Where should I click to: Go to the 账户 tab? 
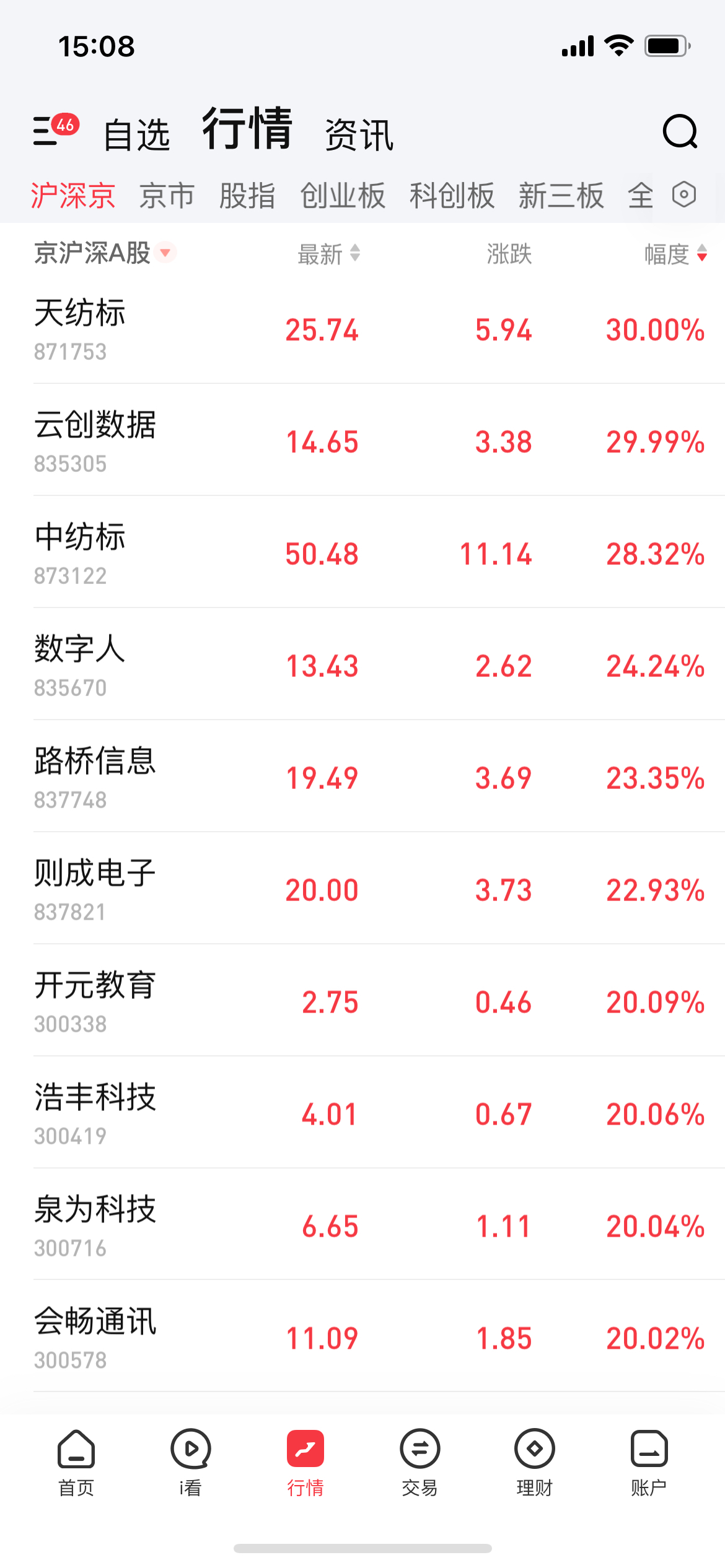point(649,1463)
